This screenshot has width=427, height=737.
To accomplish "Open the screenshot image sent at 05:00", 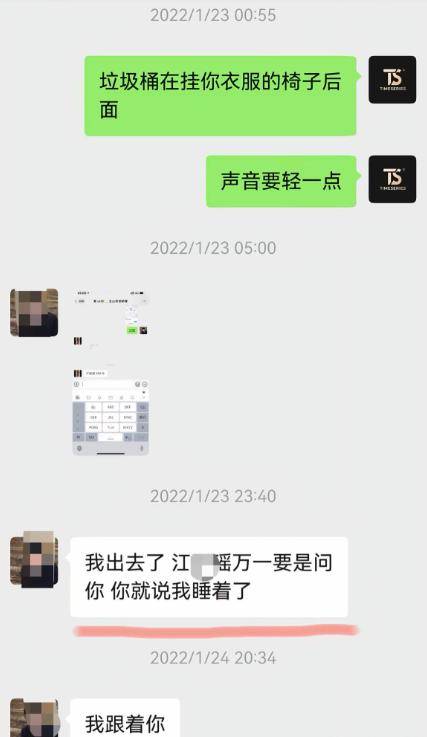I will pyautogui.click(x=111, y=372).
